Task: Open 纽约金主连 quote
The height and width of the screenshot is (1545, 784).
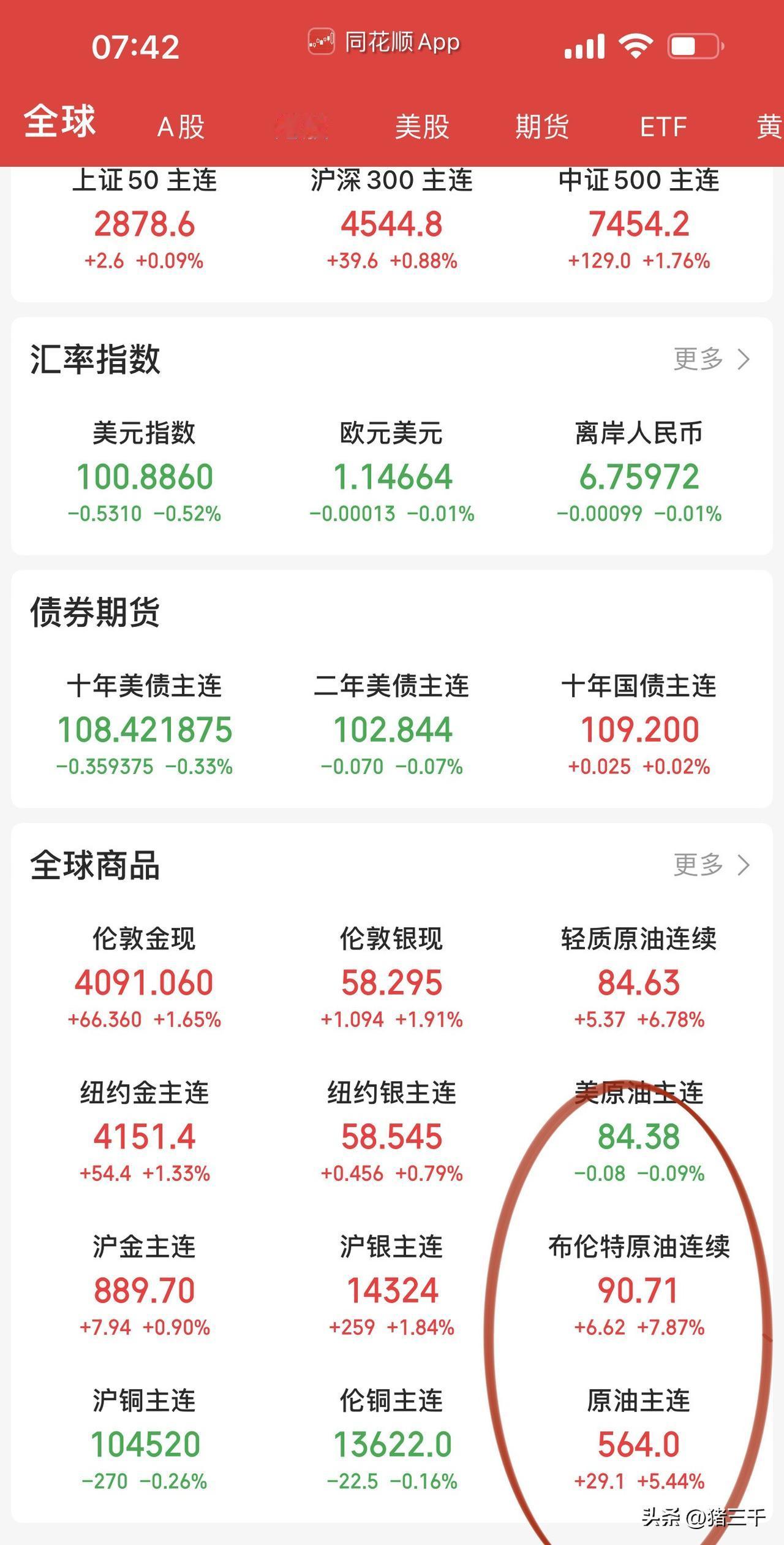Action: 145,1132
